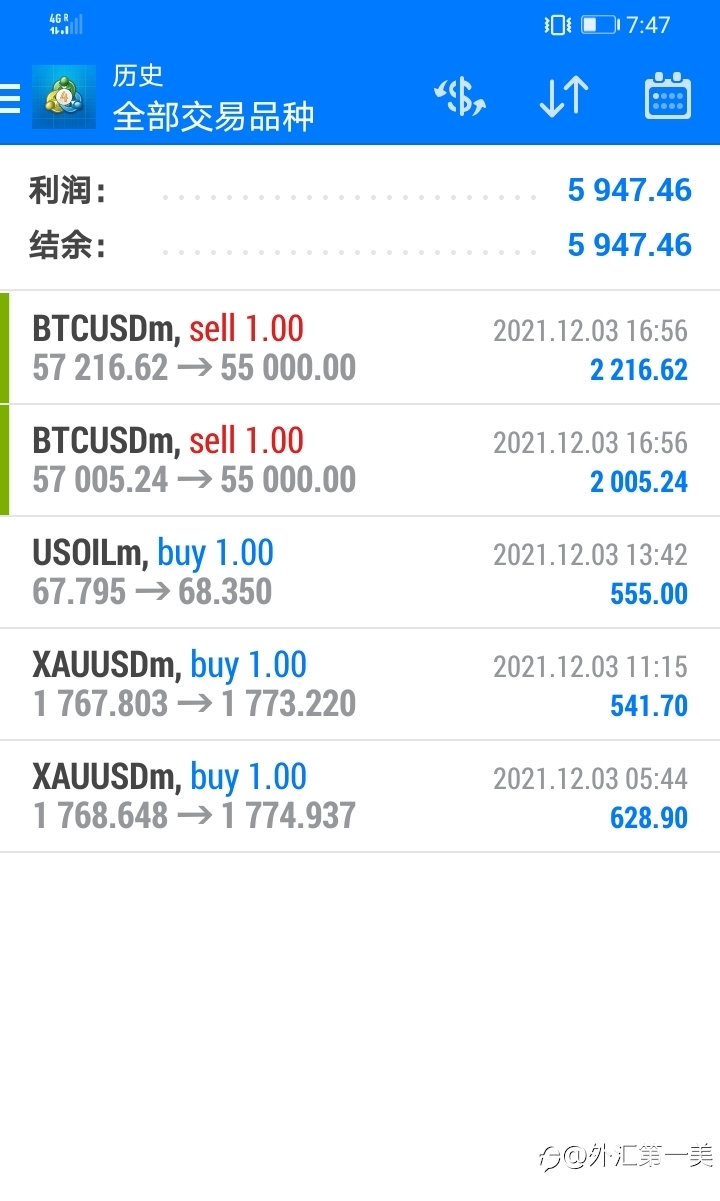Open the hamburger drawer menu

point(10,97)
